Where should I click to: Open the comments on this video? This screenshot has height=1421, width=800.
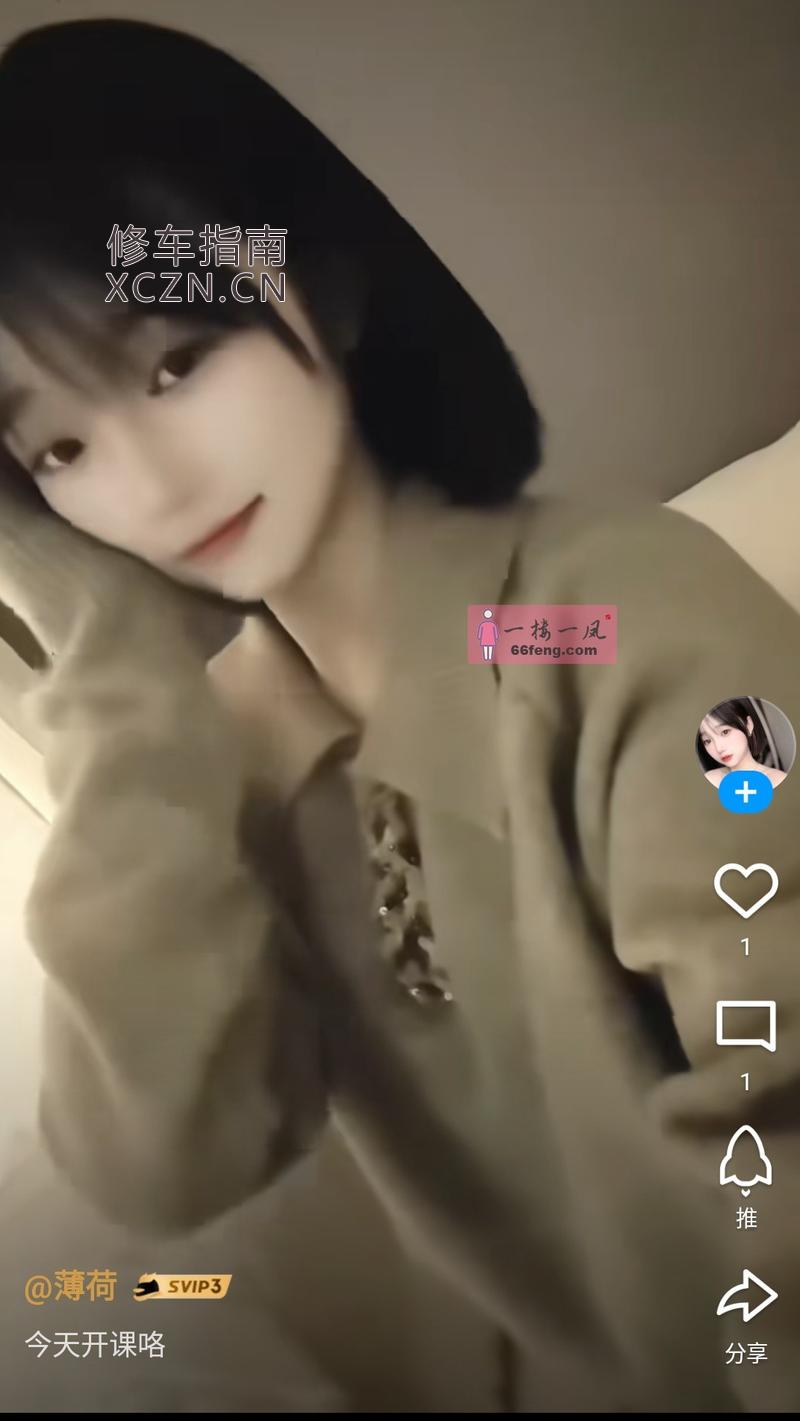pos(745,1026)
